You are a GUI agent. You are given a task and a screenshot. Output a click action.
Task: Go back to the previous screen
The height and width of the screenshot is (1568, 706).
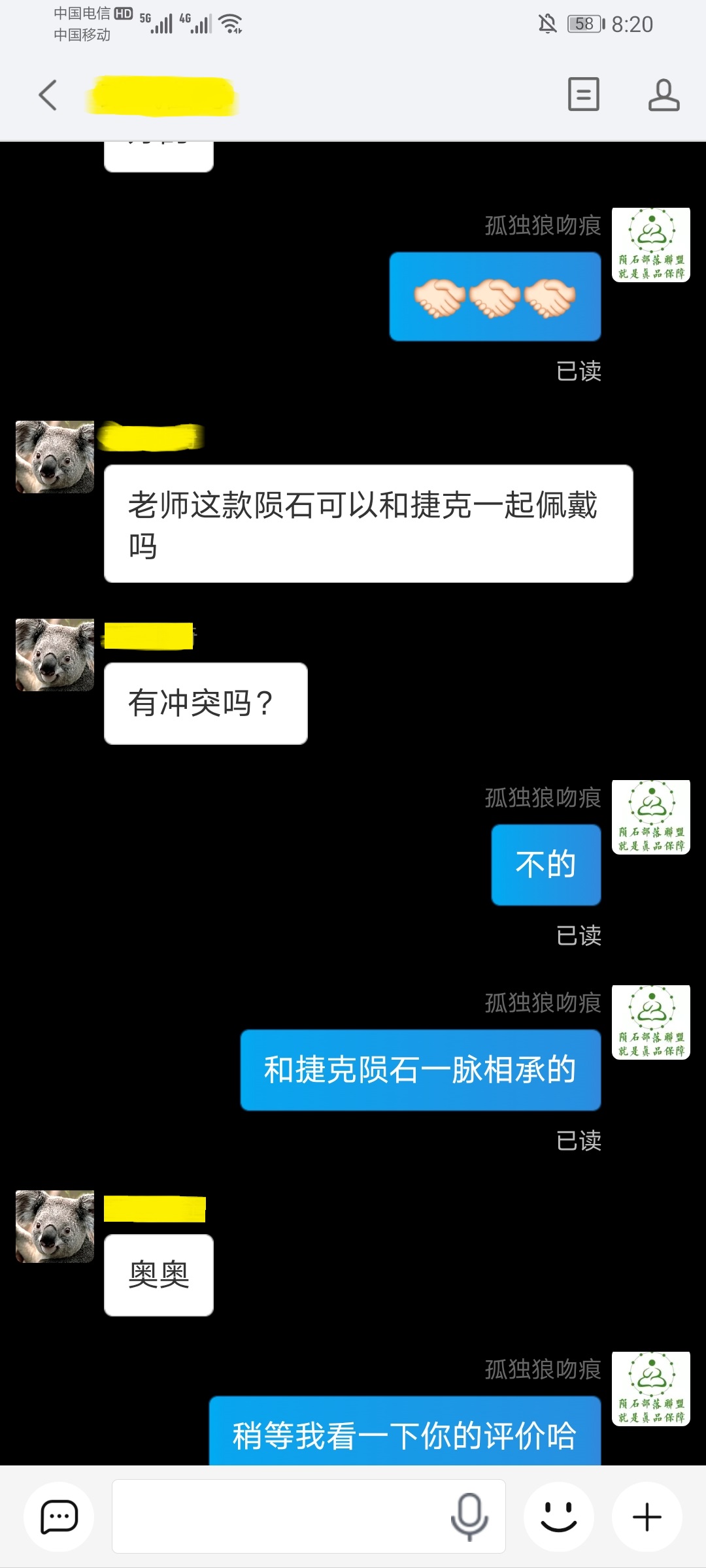coord(48,95)
